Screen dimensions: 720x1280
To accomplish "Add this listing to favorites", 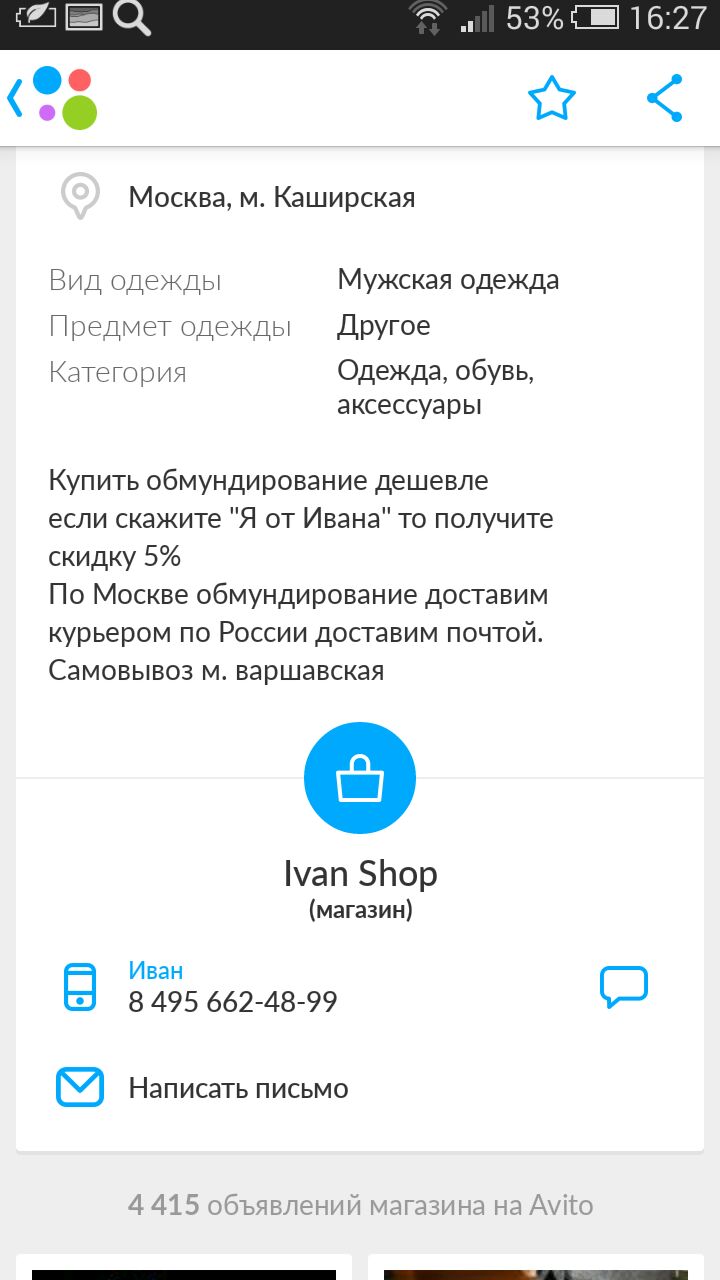I will 551,98.
